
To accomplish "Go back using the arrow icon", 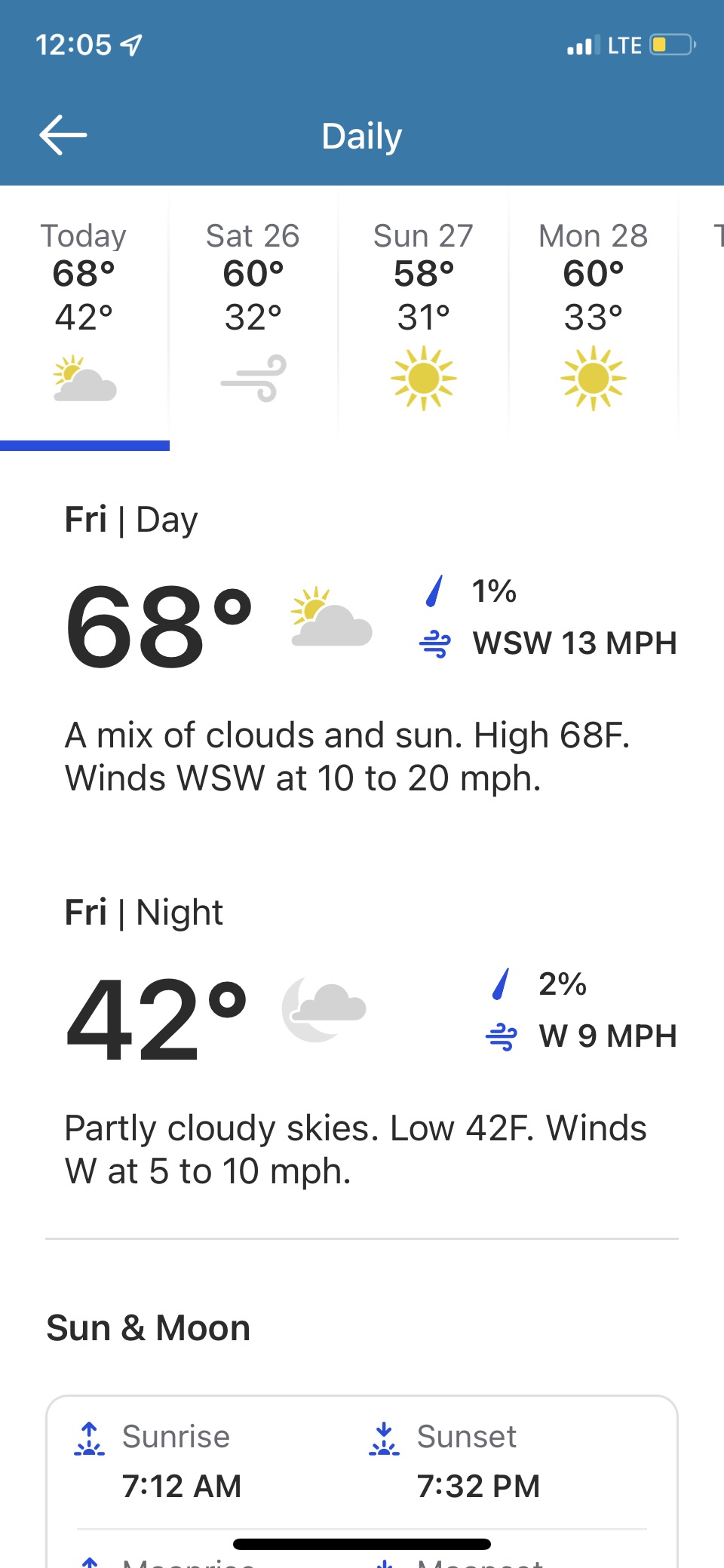I will click(x=63, y=136).
